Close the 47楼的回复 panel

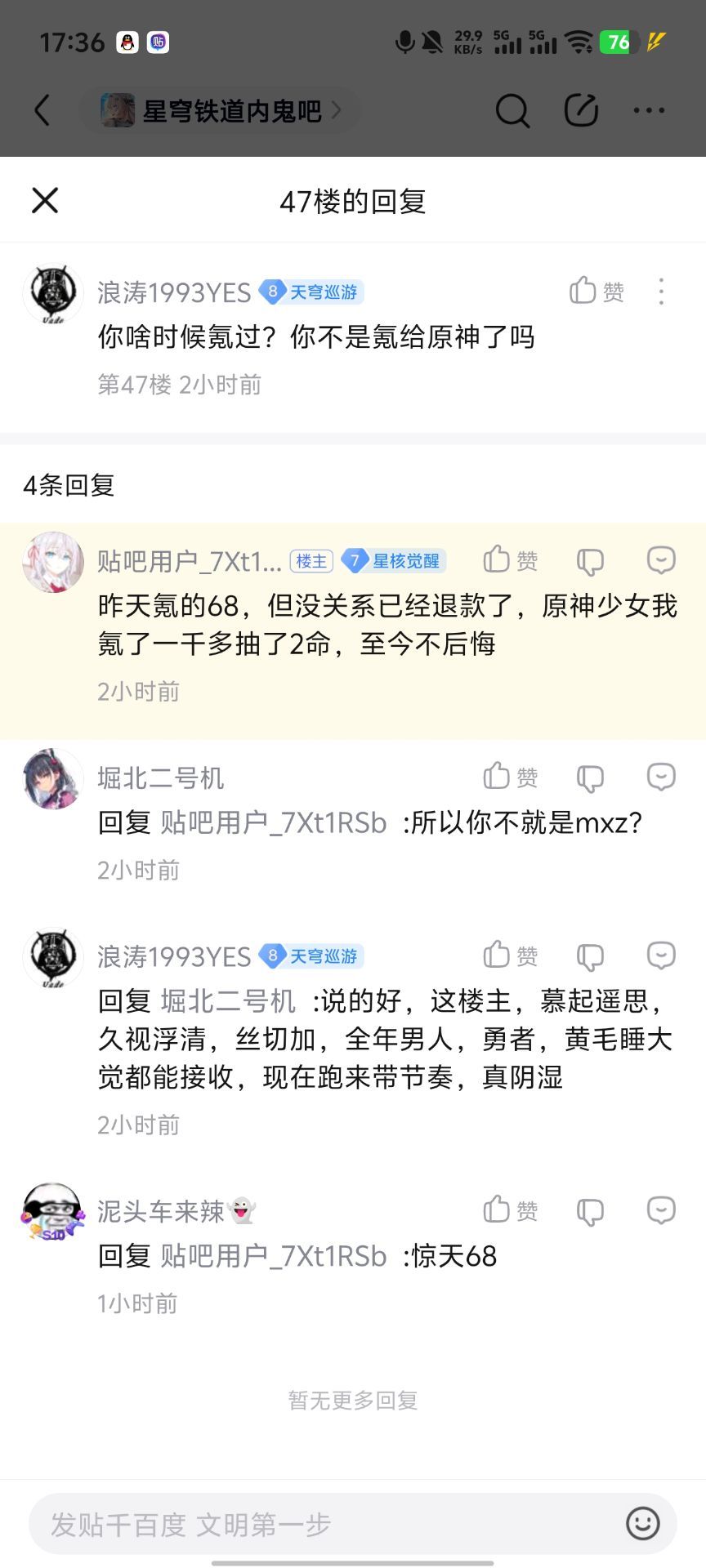[45, 200]
